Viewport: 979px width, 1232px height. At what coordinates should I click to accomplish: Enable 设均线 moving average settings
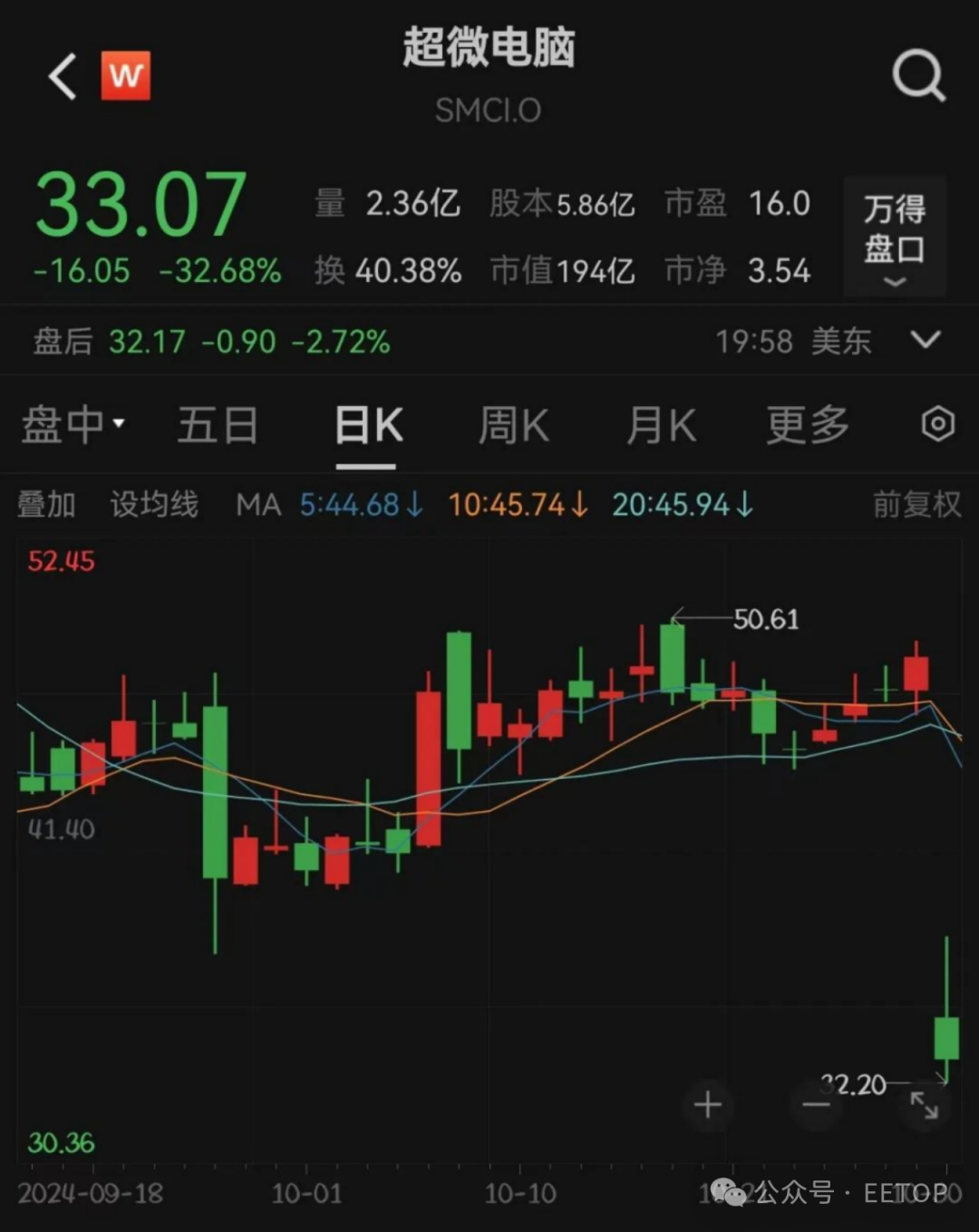[152, 506]
